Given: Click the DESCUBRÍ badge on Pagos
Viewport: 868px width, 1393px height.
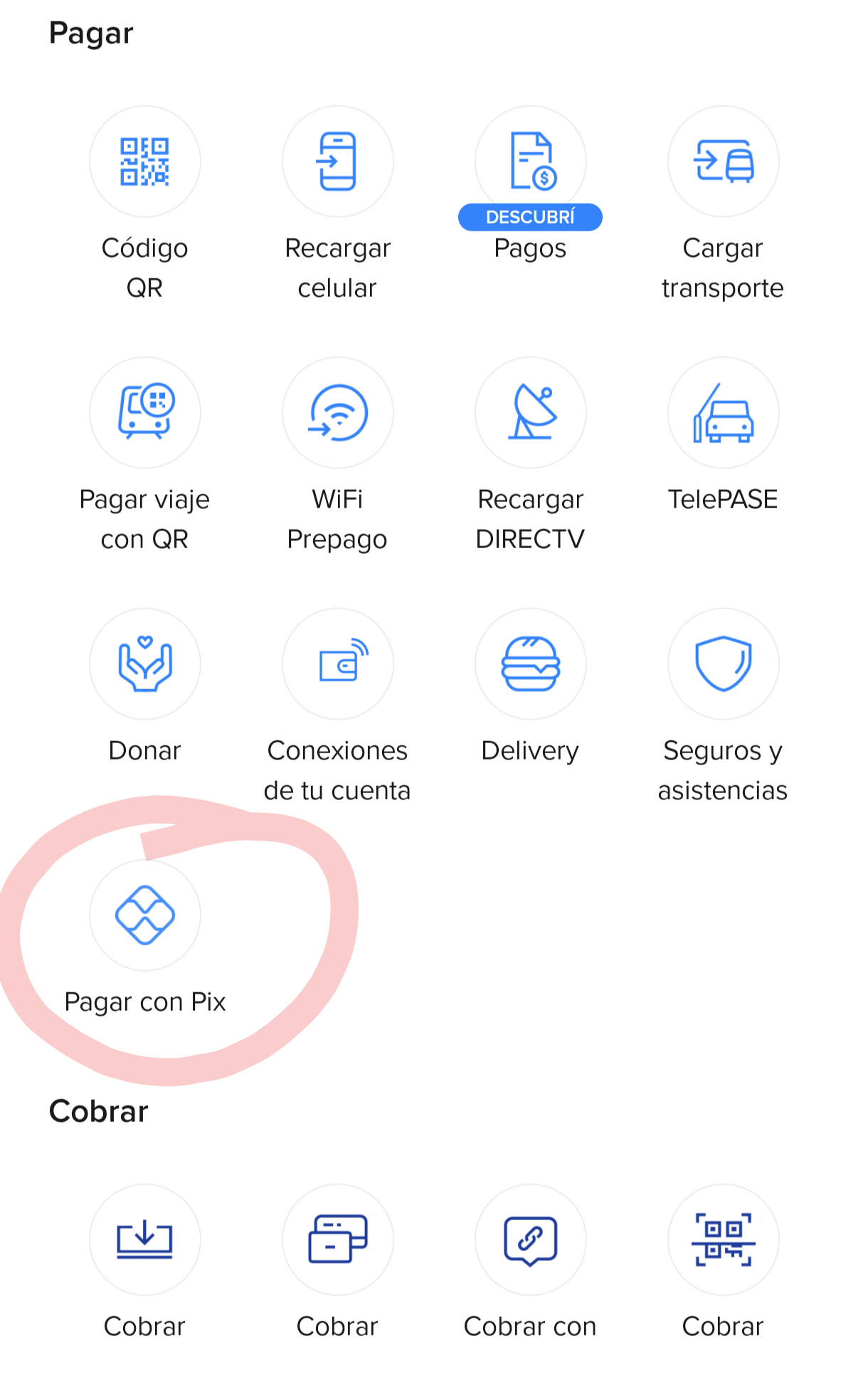Looking at the screenshot, I should pos(531,217).
